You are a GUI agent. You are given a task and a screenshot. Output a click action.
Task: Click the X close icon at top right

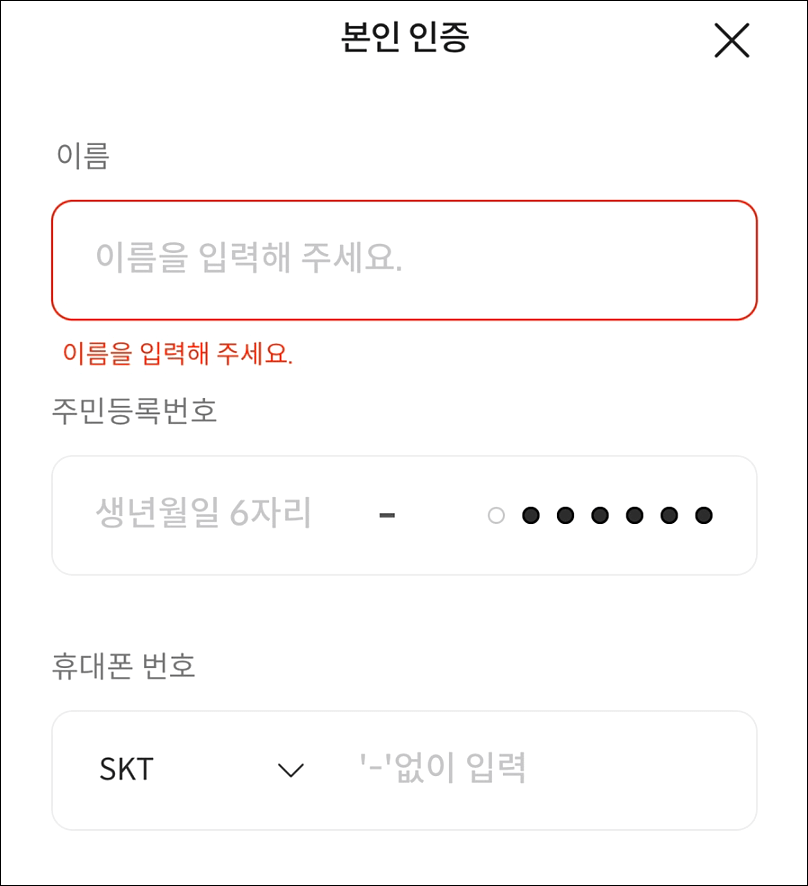pyautogui.click(x=732, y=41)
